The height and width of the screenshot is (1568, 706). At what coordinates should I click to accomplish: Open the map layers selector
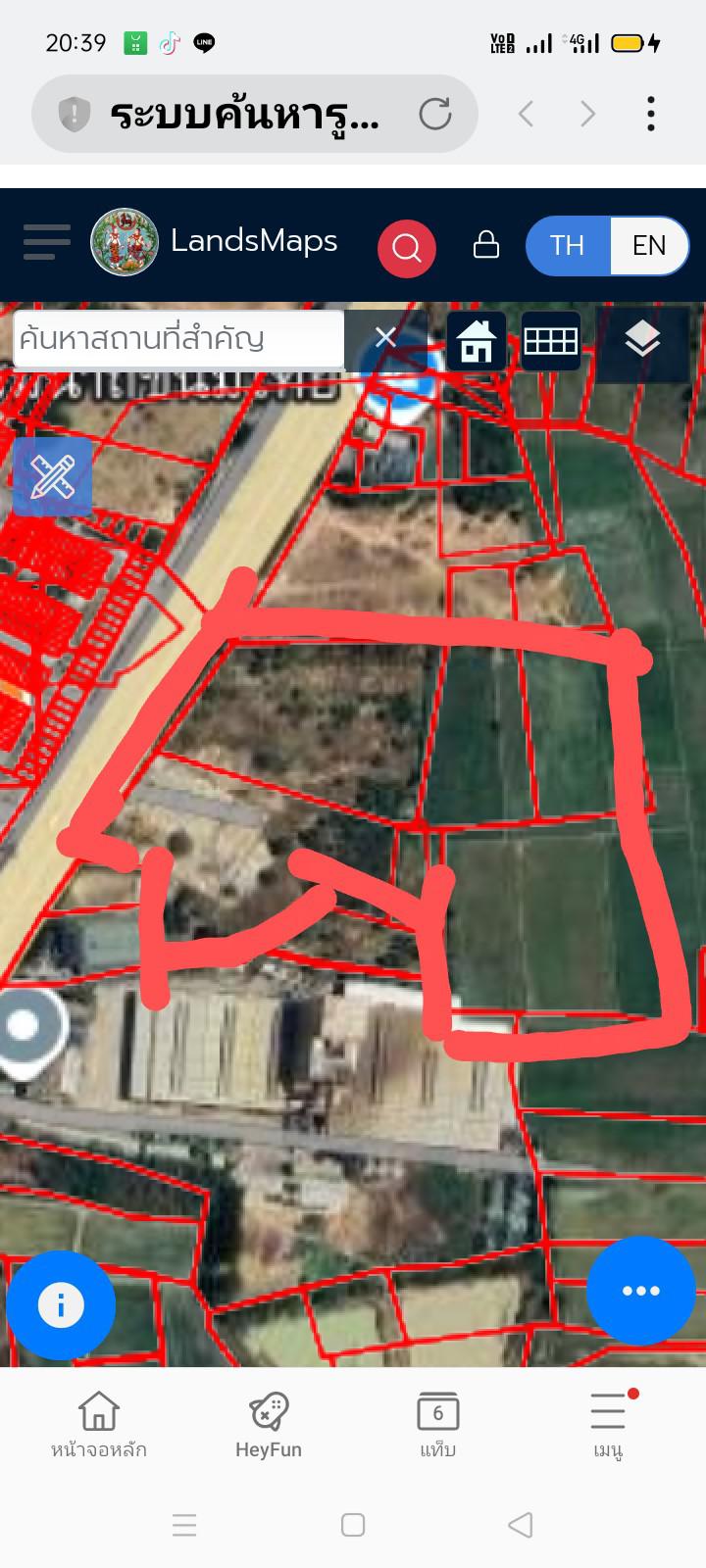click(642, 341)
